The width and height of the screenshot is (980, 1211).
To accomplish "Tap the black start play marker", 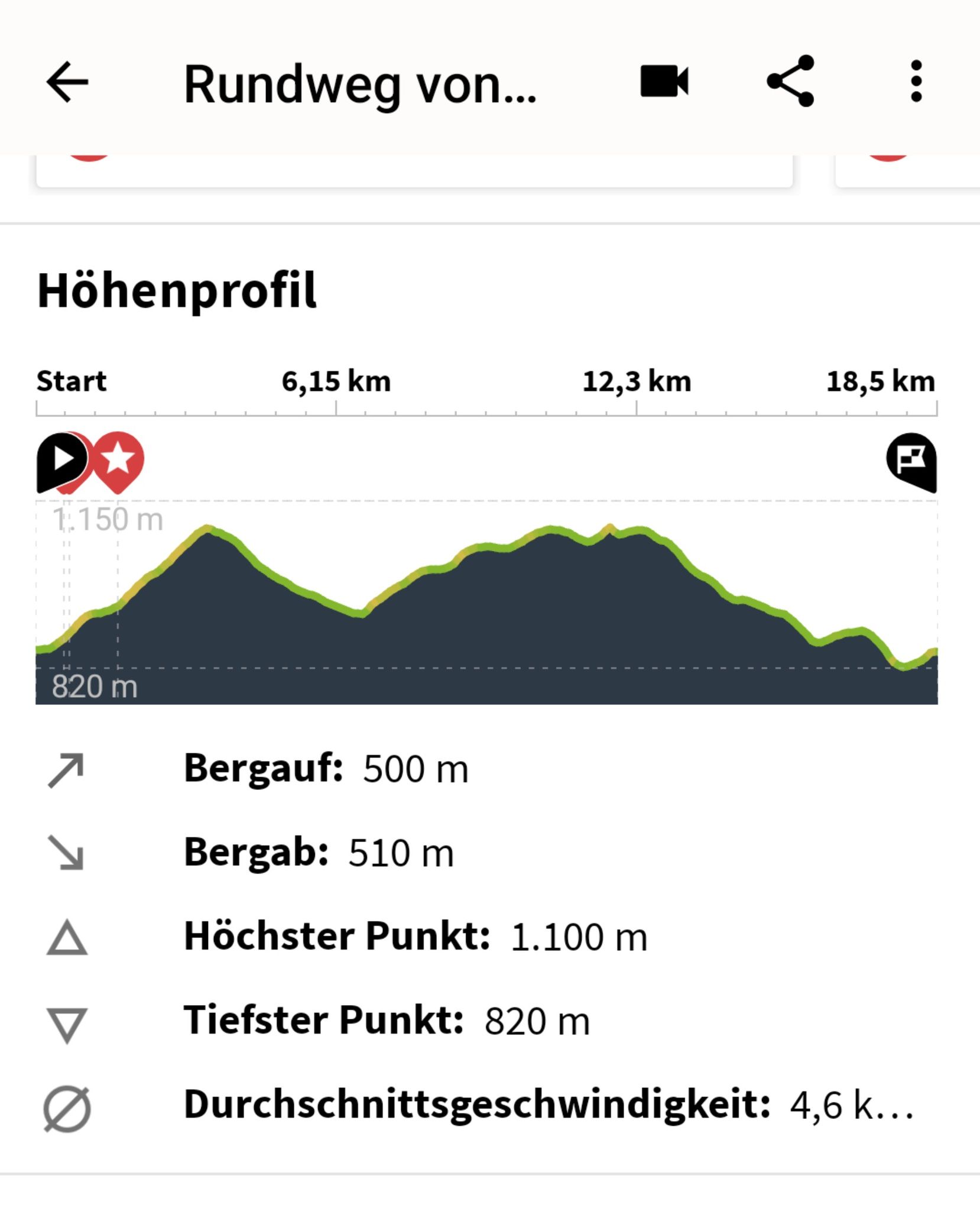I will coord(61,462).
